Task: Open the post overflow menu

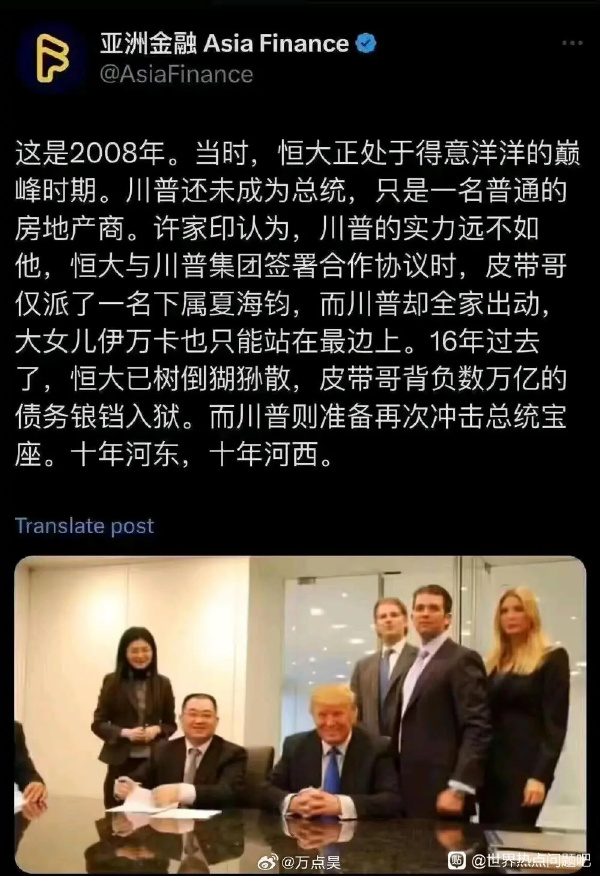Action: pyautogui.click(x=571, y=44)
